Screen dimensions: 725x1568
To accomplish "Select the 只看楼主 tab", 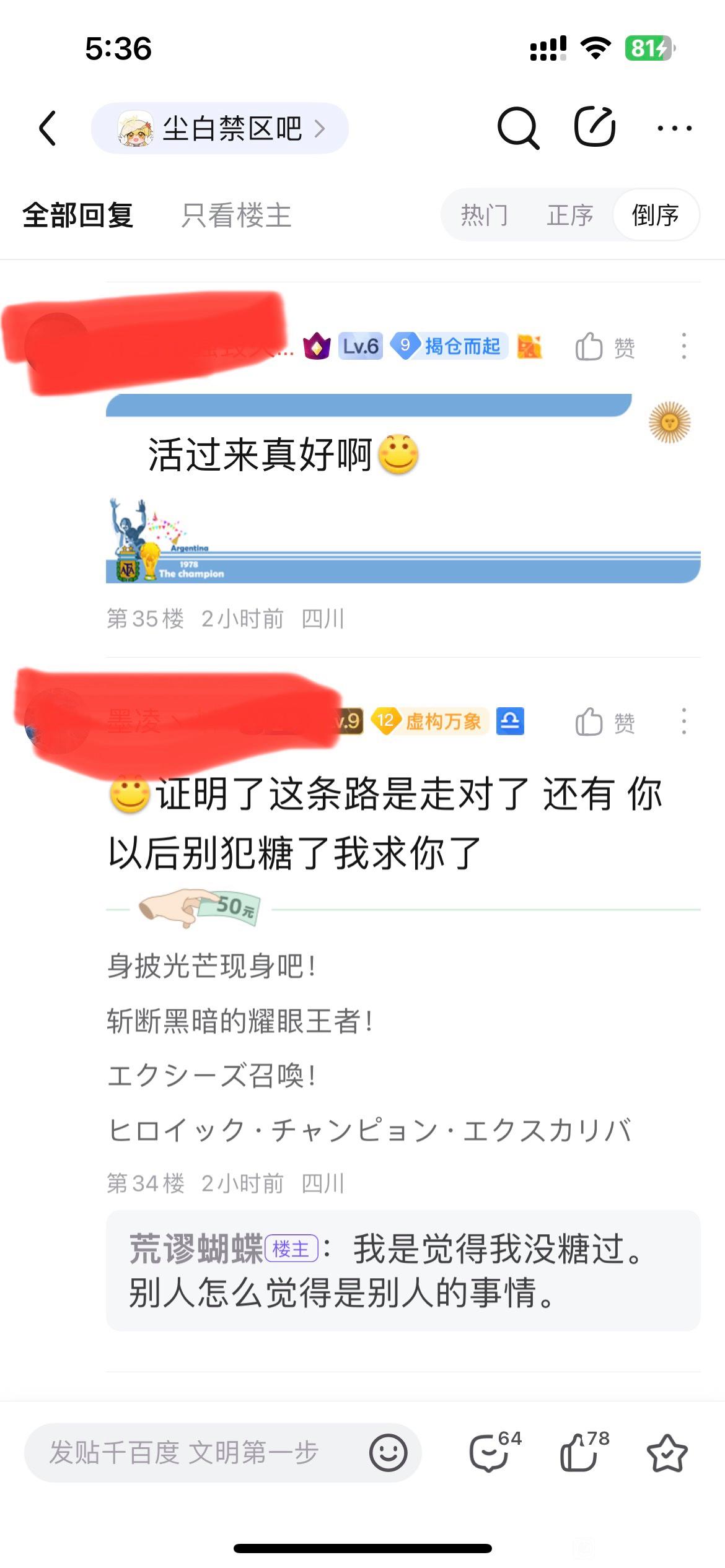I will [236, 216].
